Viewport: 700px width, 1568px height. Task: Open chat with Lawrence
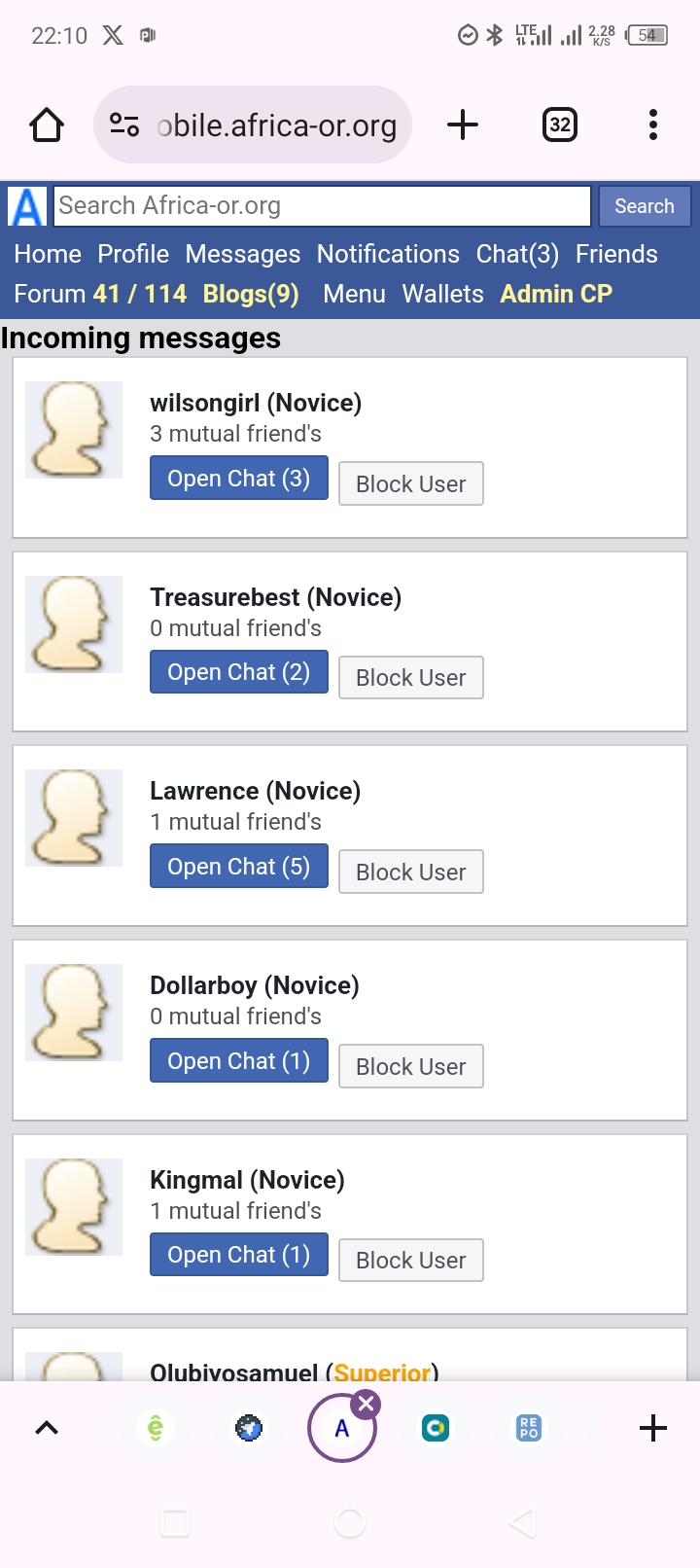coord(239,867)
